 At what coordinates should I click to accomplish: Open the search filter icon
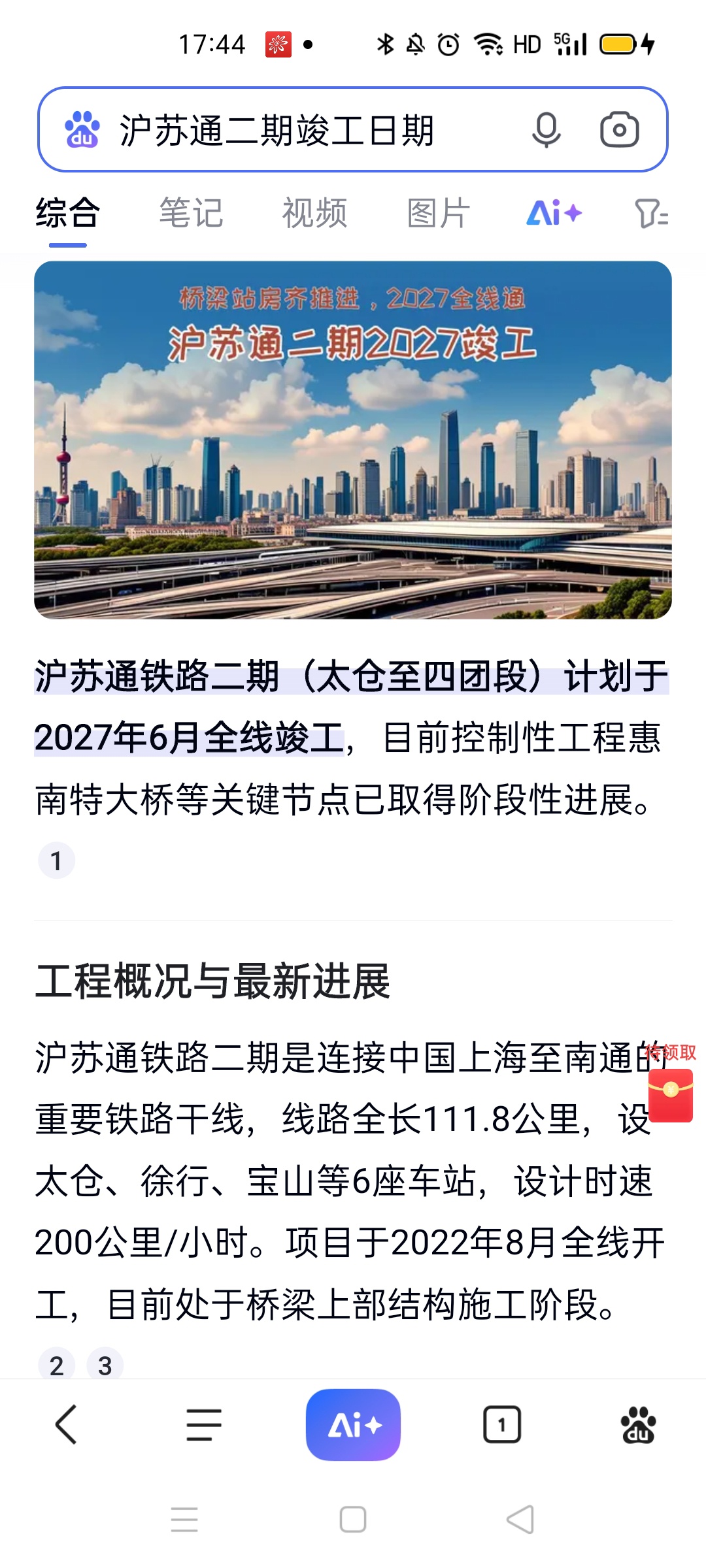pyautogui.click(x=651, y=213)
